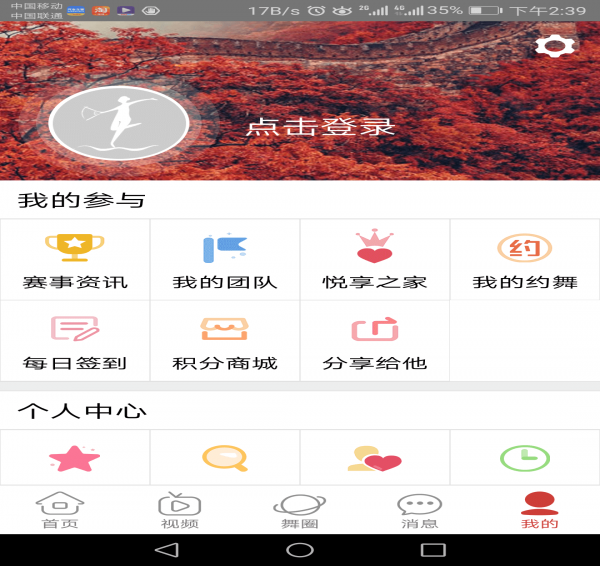Tap the person-with-heart item in 个人中心
600x566 pixels.
375,458
